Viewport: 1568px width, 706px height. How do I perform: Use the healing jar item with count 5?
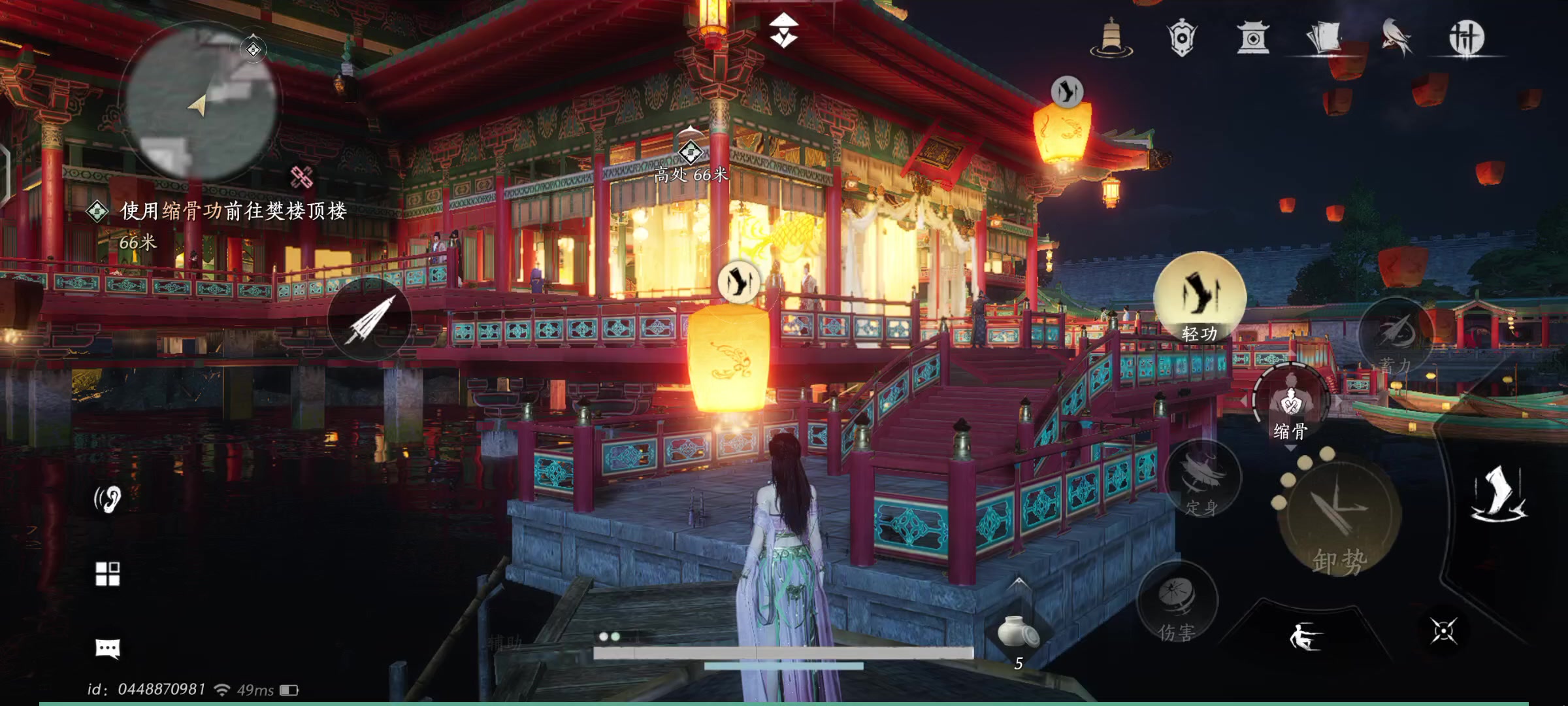pyautogui.click(x=1018, y=633)
